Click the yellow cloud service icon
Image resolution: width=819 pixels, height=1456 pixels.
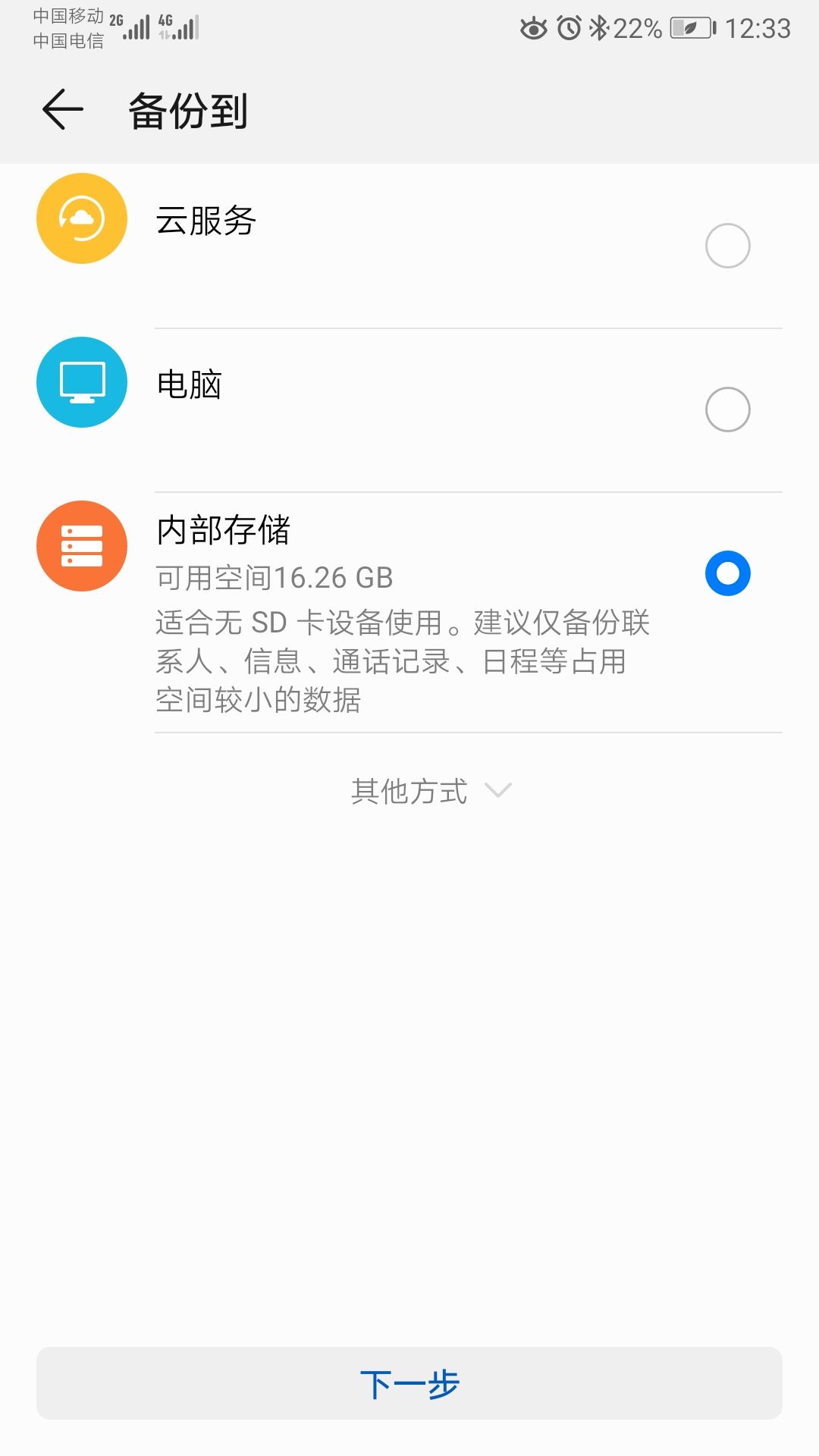tap(81, 218)
